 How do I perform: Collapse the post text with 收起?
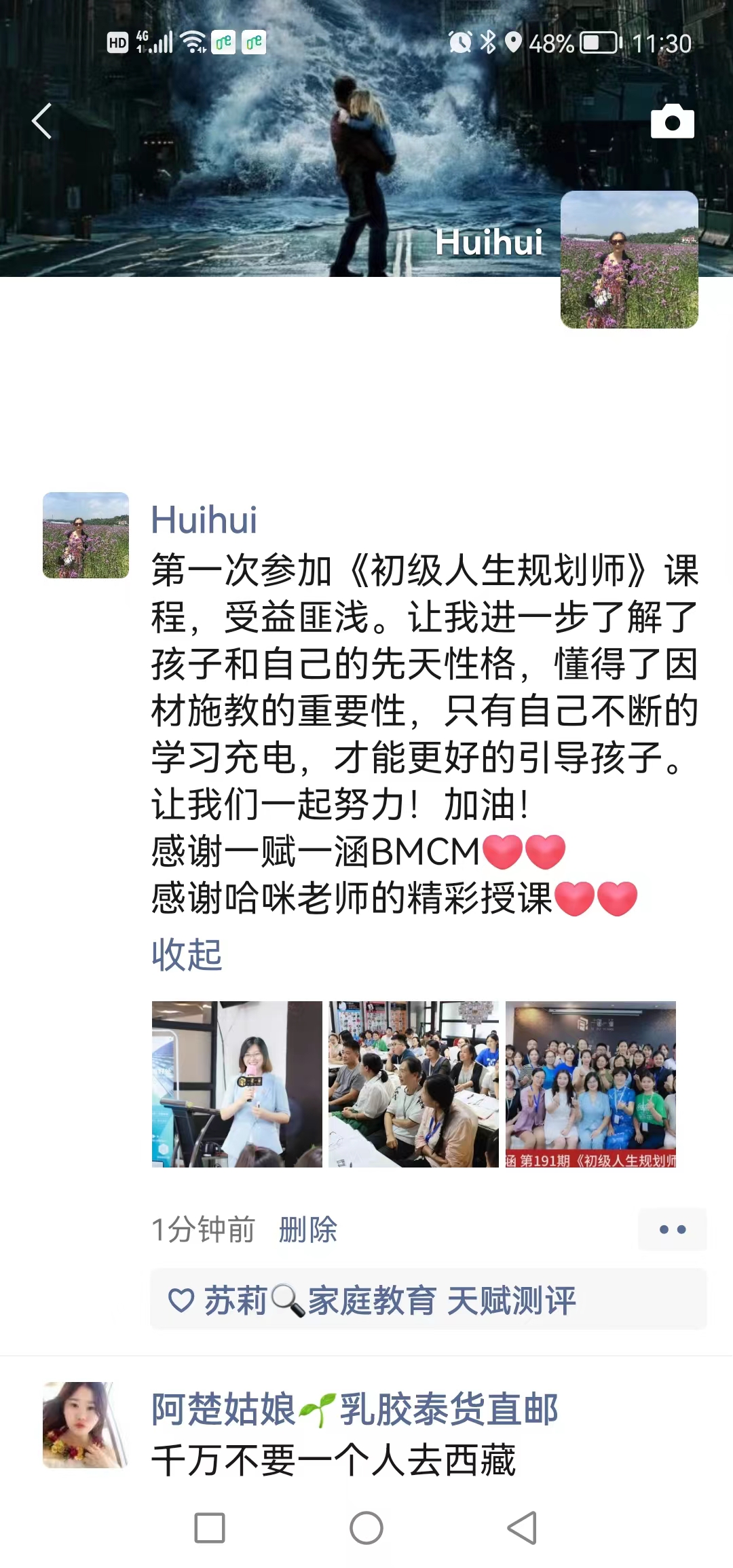[x=187, y=954]
